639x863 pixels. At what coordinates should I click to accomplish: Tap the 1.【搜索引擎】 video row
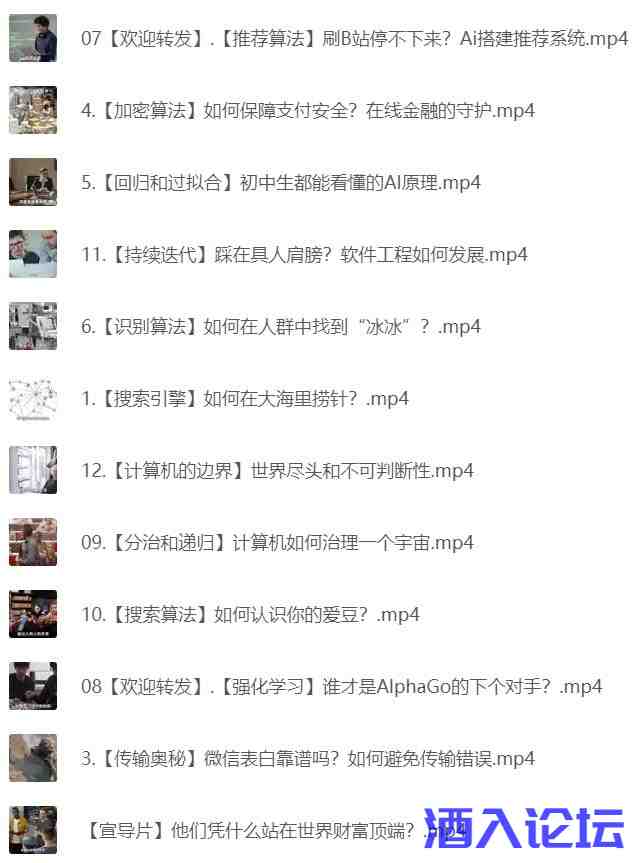tap(244, 399)
